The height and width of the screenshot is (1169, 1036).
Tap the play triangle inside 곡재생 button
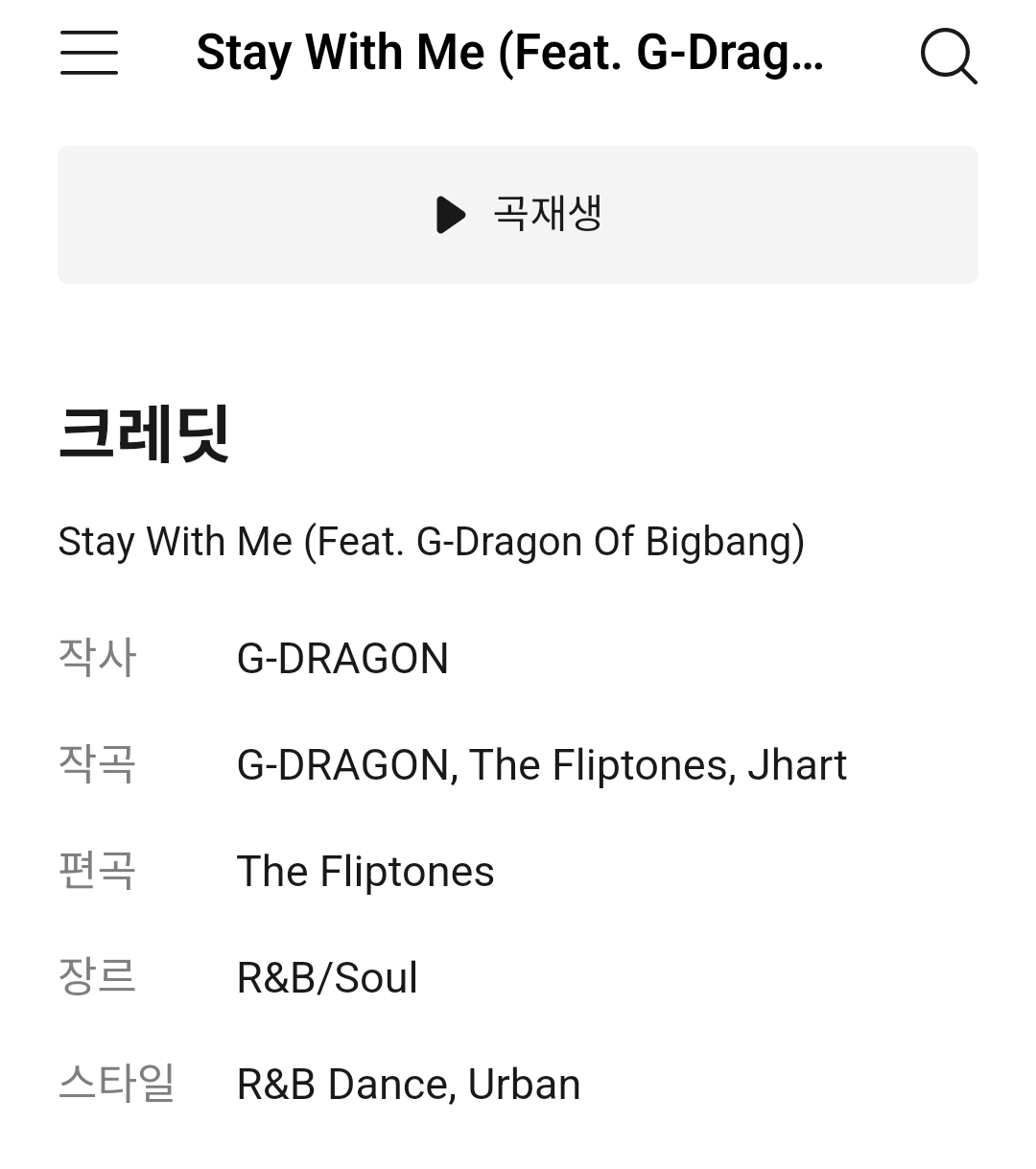(x=451, y=215)
